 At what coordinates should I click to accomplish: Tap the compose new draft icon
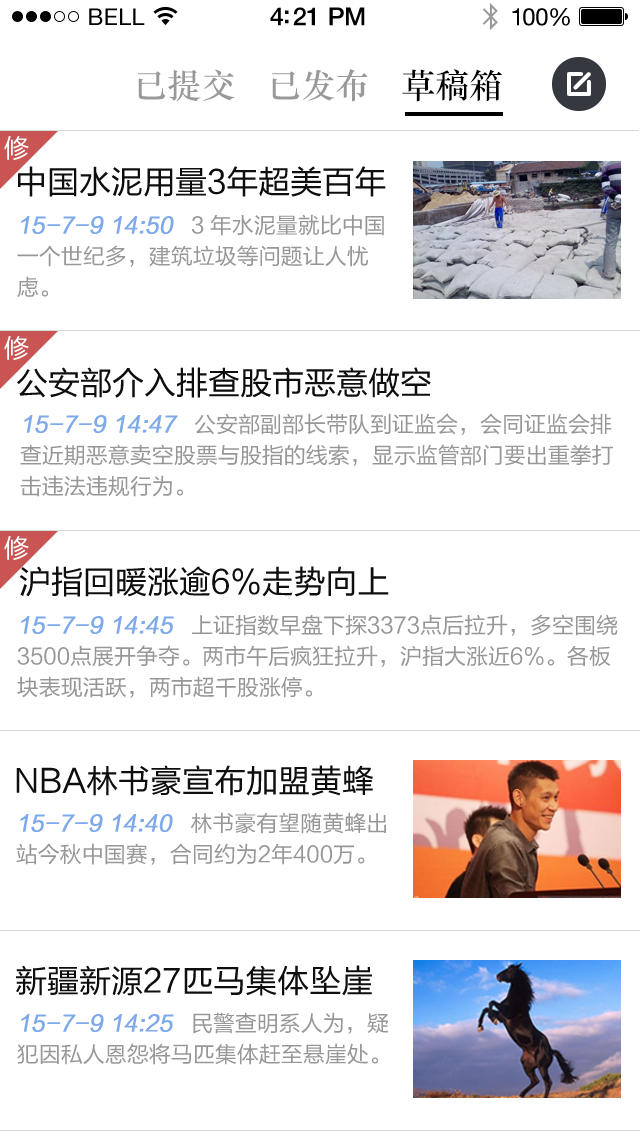tap(579, 85)
